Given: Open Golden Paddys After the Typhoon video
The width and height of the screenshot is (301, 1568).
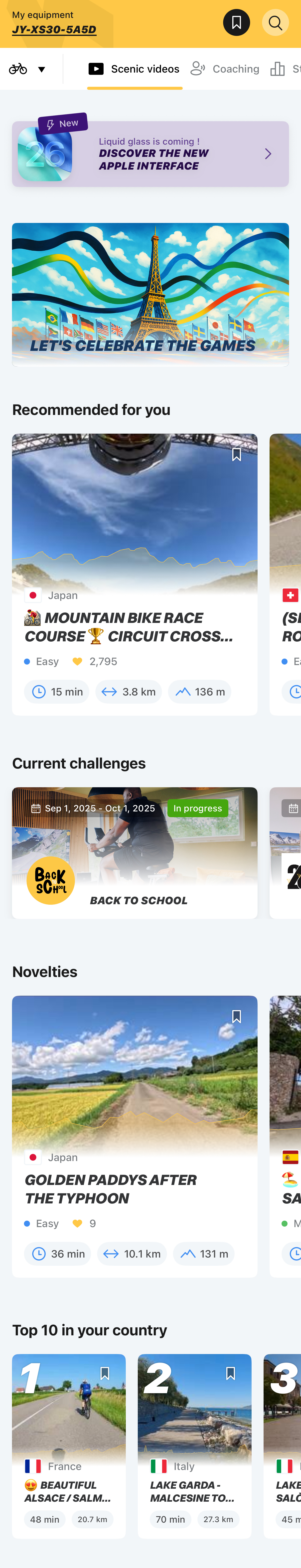Looking at the screenshot, I should [x=135, y=1136].
